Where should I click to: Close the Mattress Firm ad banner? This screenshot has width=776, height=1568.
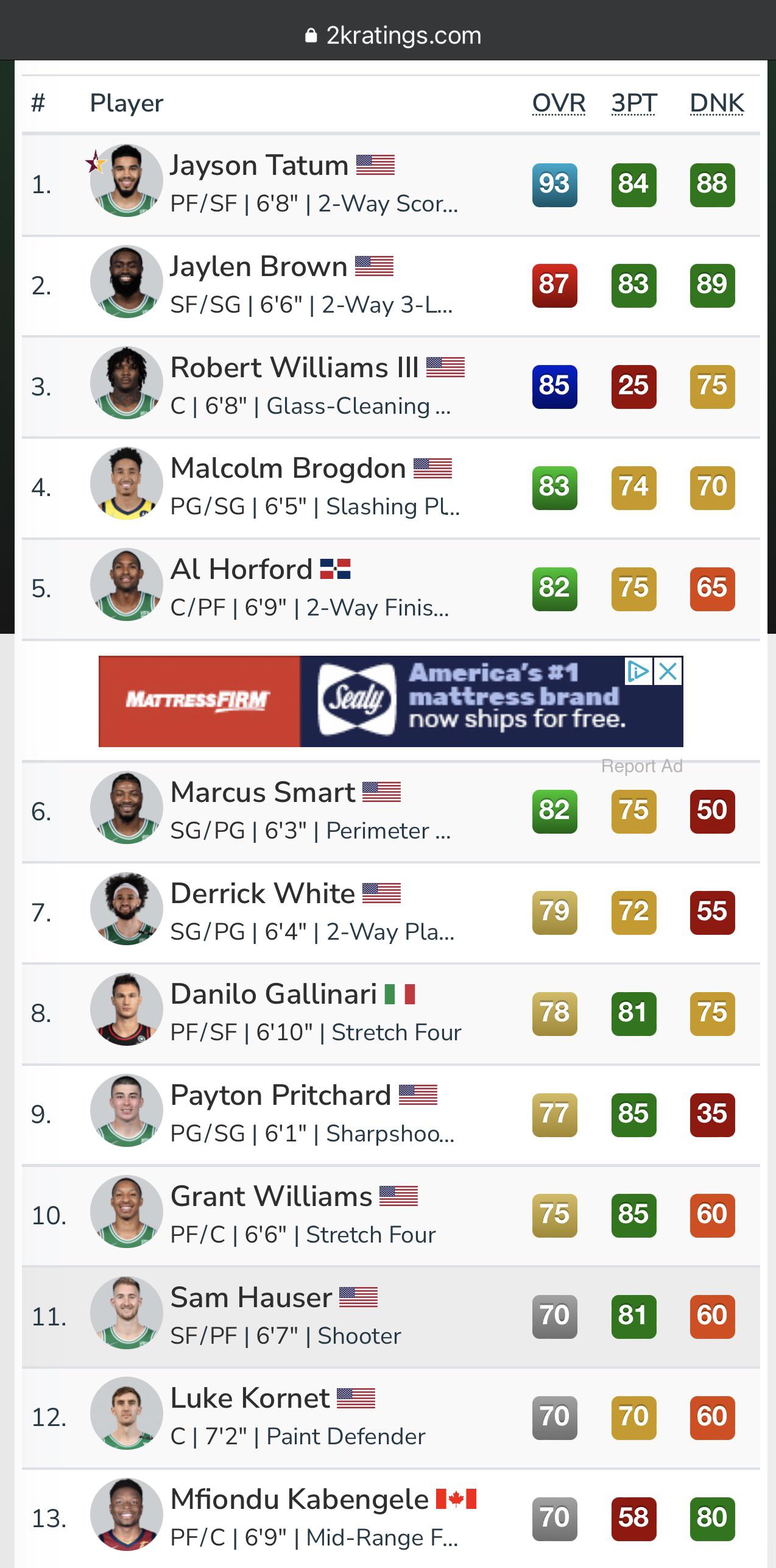[x=668, y=672]
